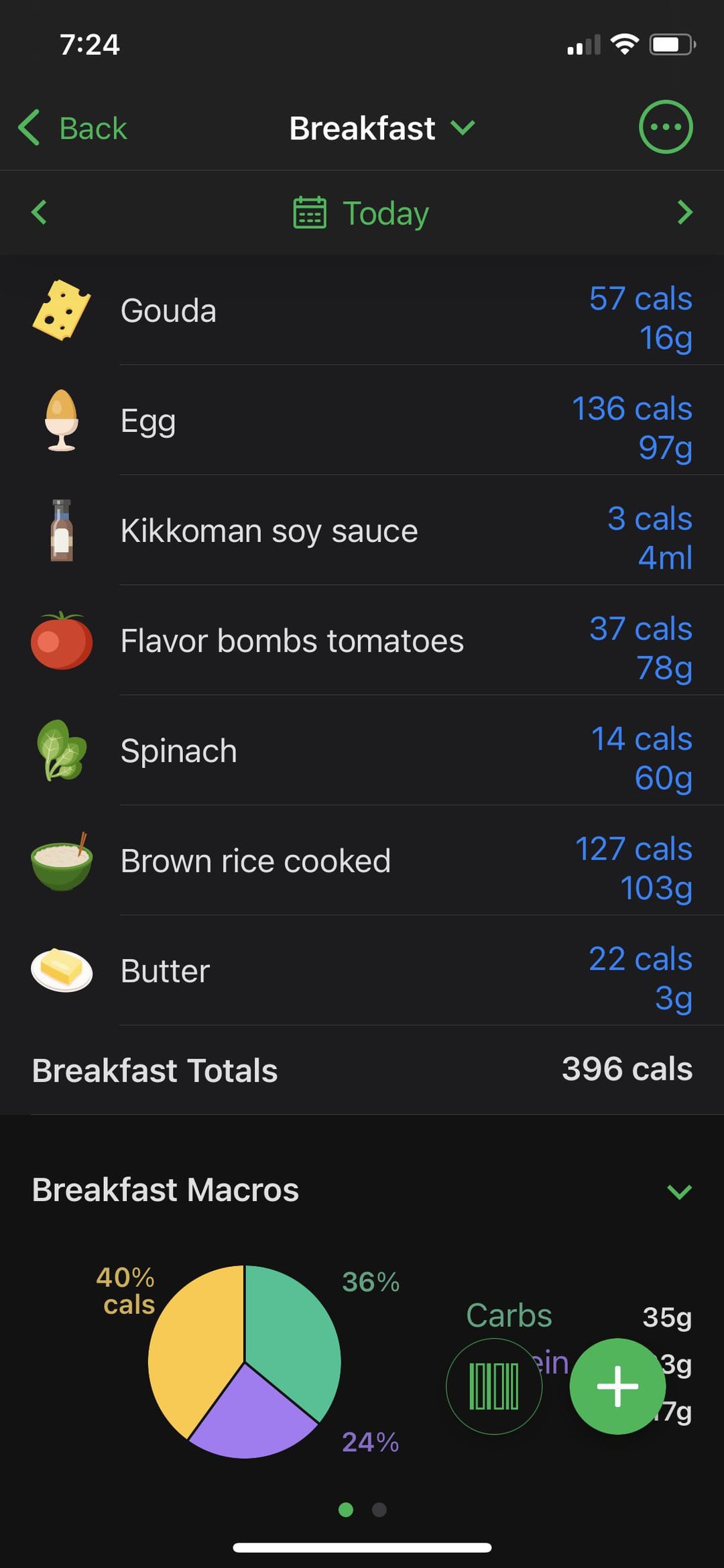This screenshot has height=1568, width=724.
Task: Open the Butter entry
Action: point(362,970)
